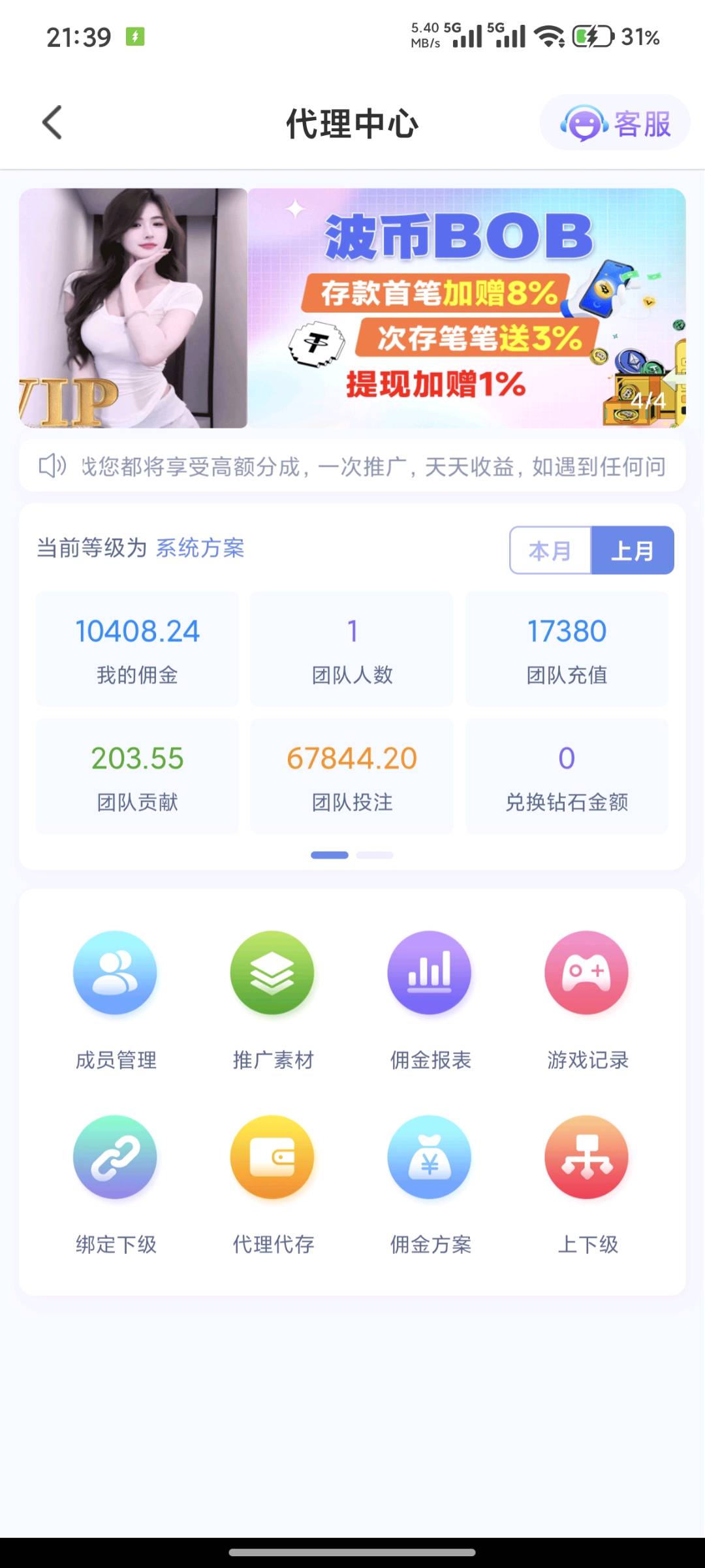Contact 客服 customer service
The width and height of the screenshot is (705, 1568).
pos(615,123)
